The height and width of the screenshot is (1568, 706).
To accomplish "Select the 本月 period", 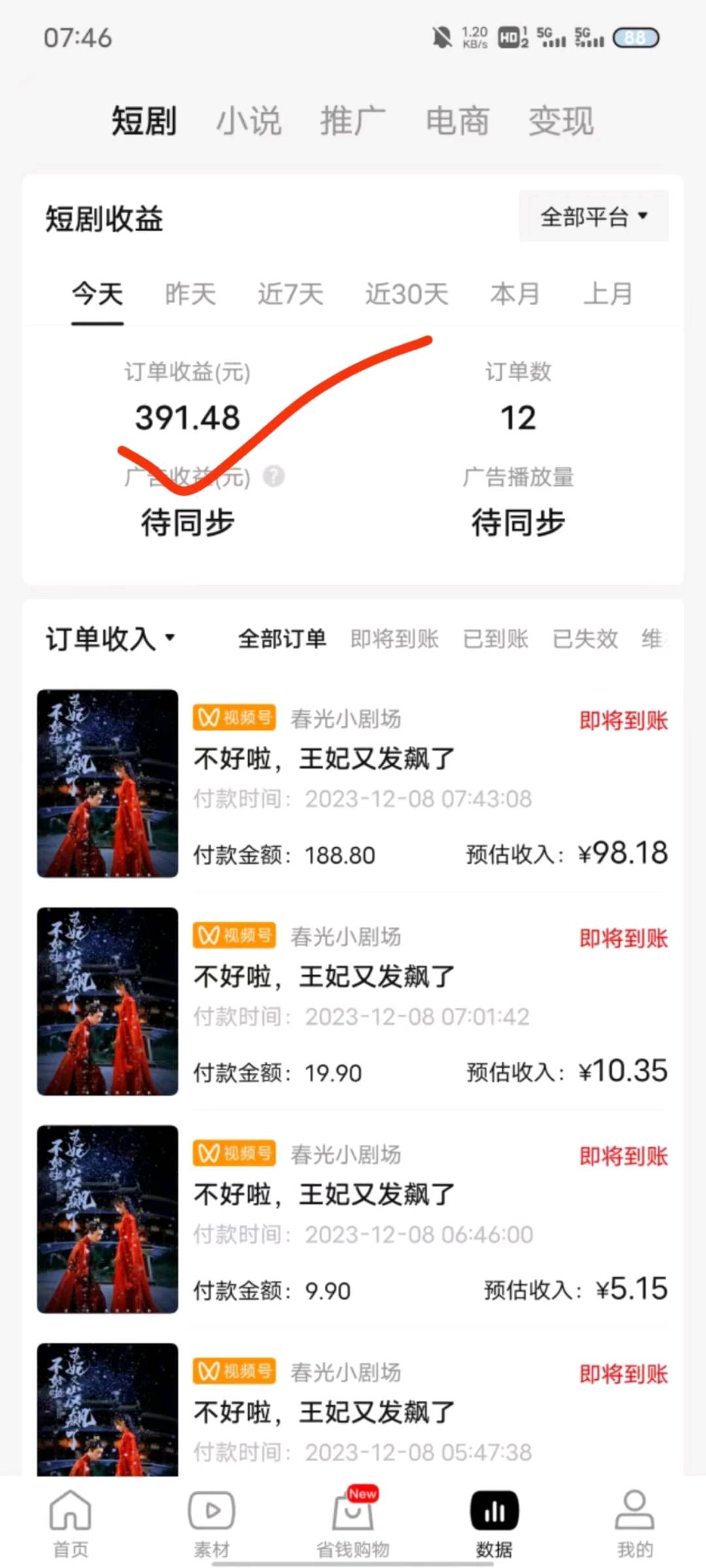I will click(x=515, y=294).
